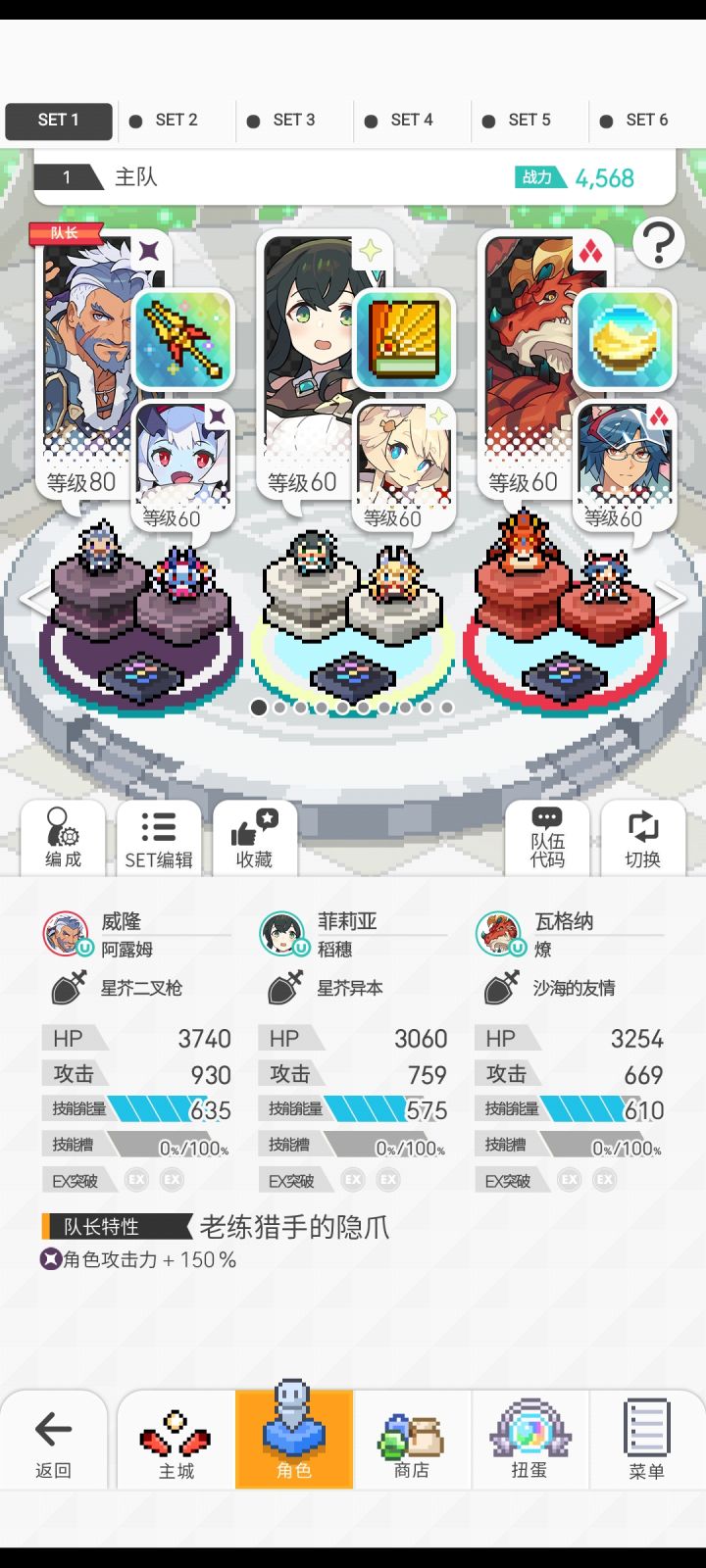Open the 编成 (team formation) tool
706x1568 pixels.
coord(63,838)
